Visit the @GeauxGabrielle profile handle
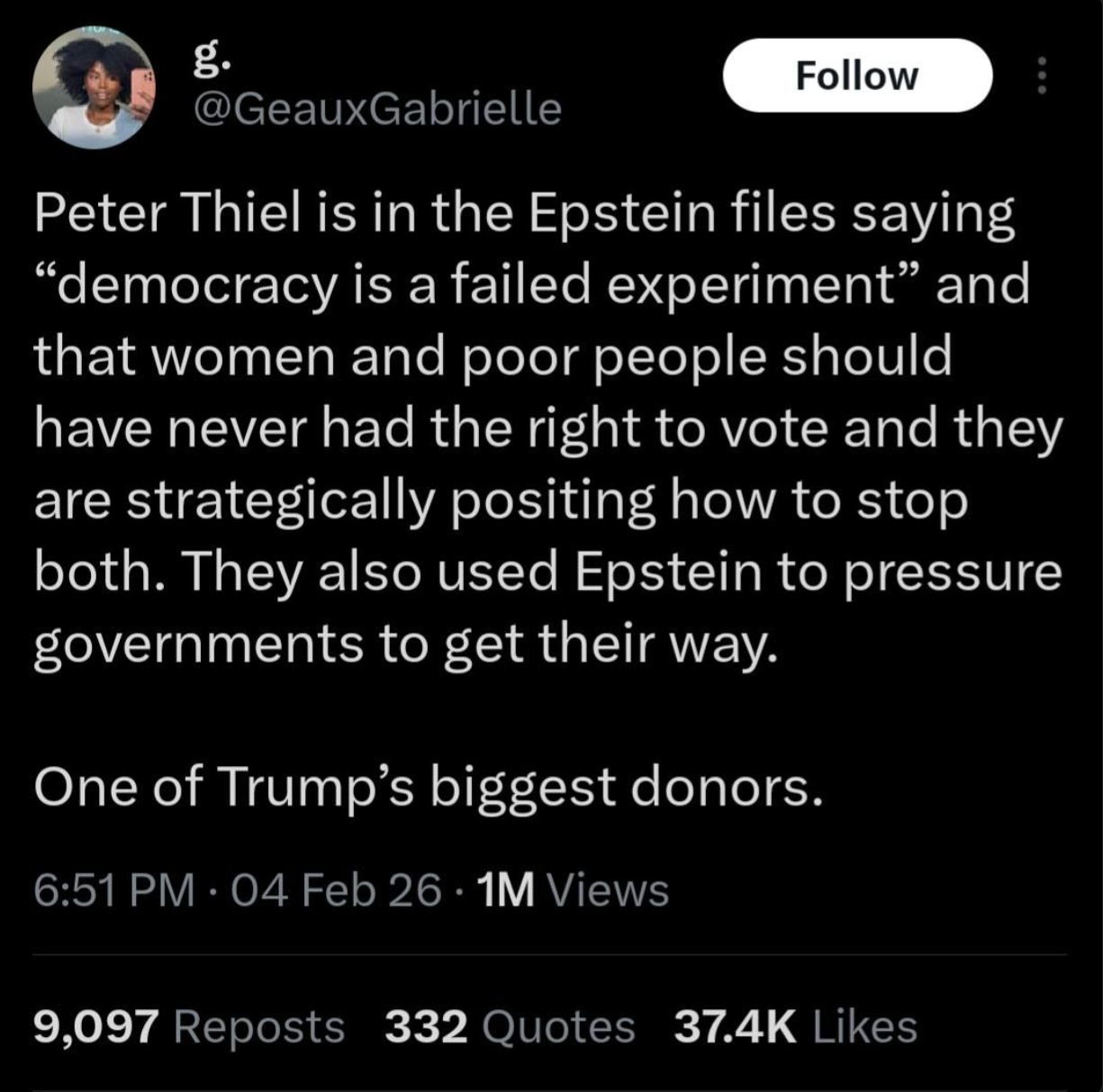1103x1092 pixels. tap(377, 109)
